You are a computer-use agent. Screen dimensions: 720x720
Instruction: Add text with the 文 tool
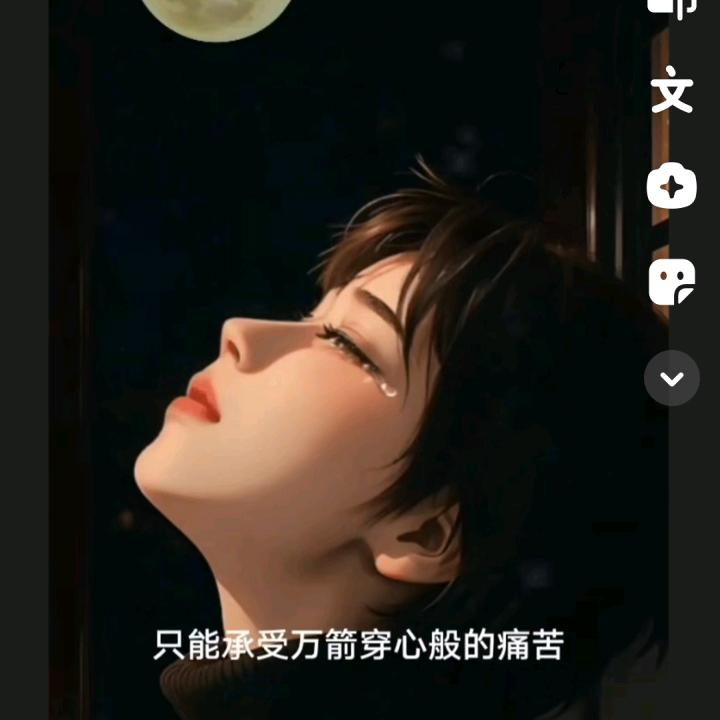pos(671,92)
